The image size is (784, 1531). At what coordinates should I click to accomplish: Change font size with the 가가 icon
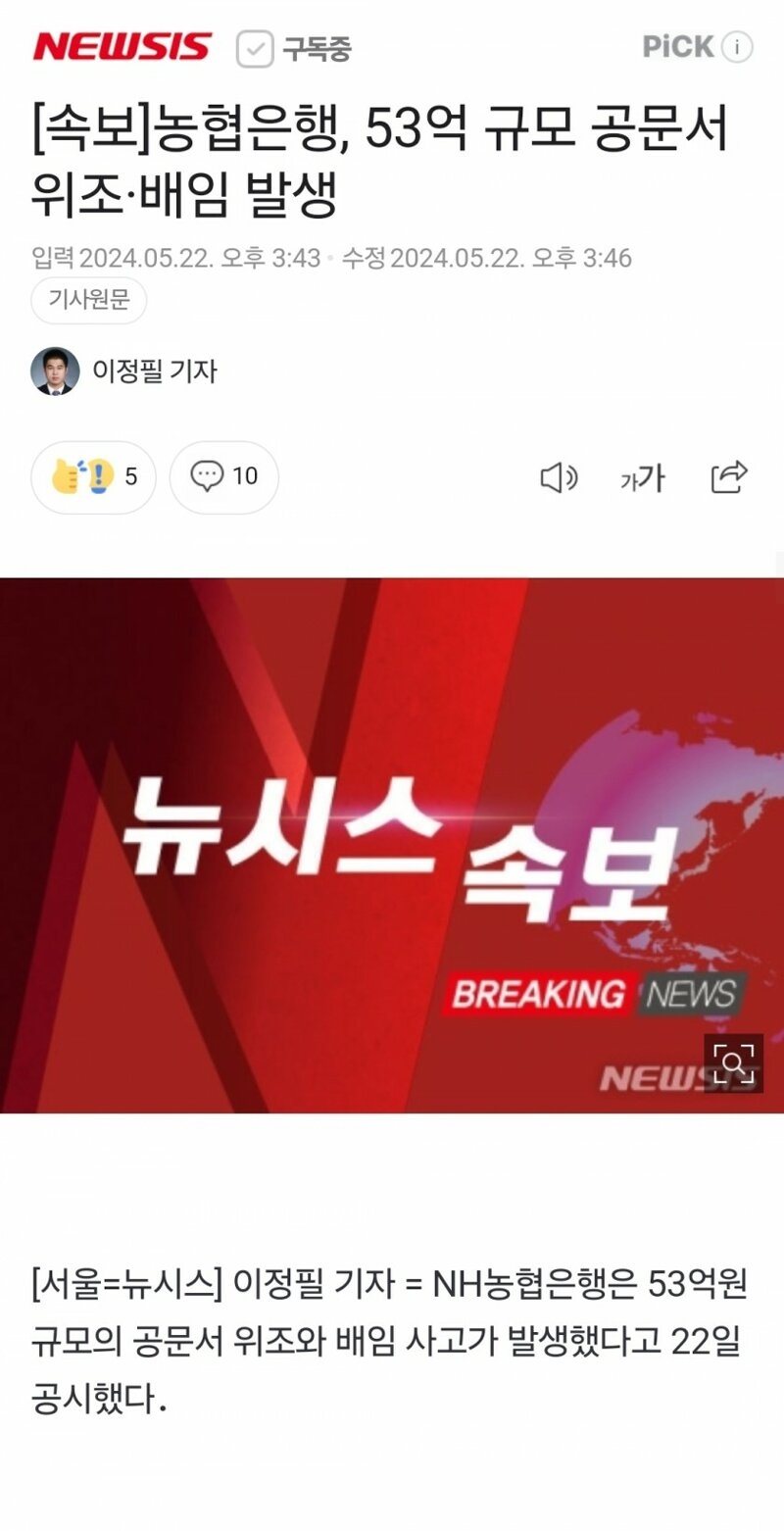pyautogui.click(x=643, y=478)
